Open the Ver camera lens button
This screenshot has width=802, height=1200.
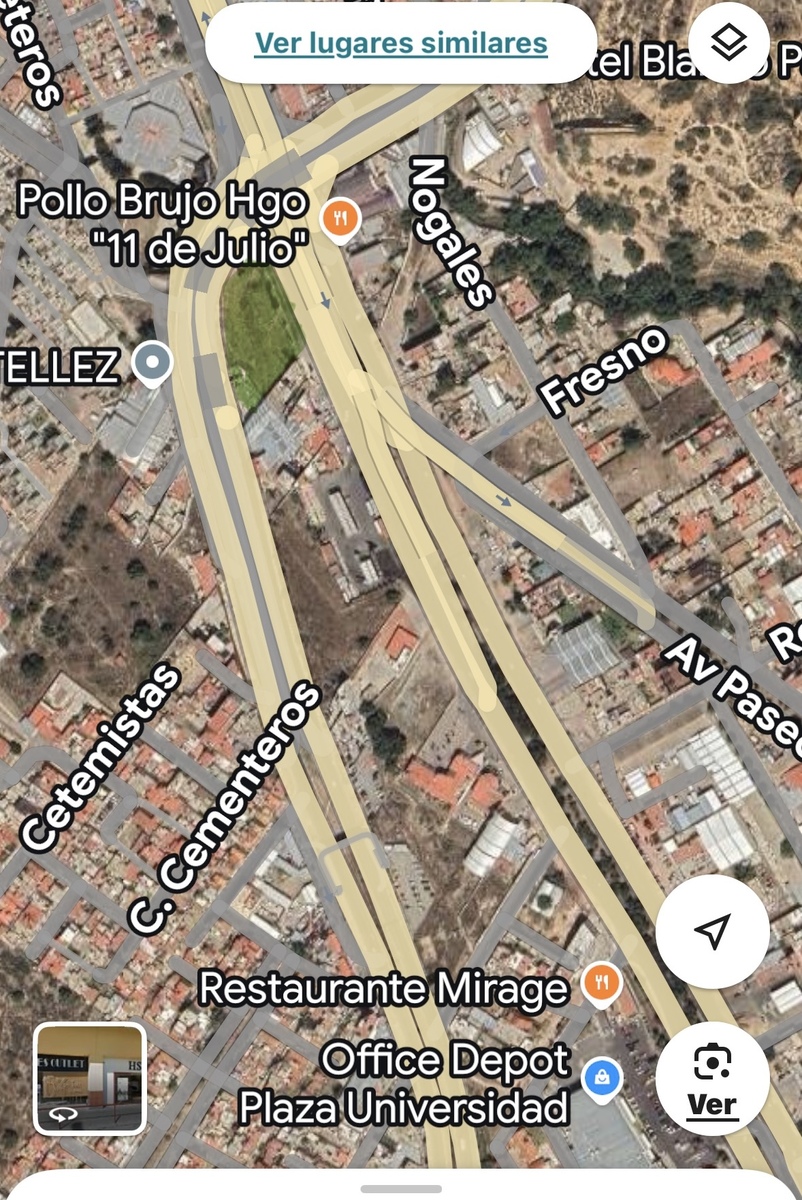(712, 1078)
